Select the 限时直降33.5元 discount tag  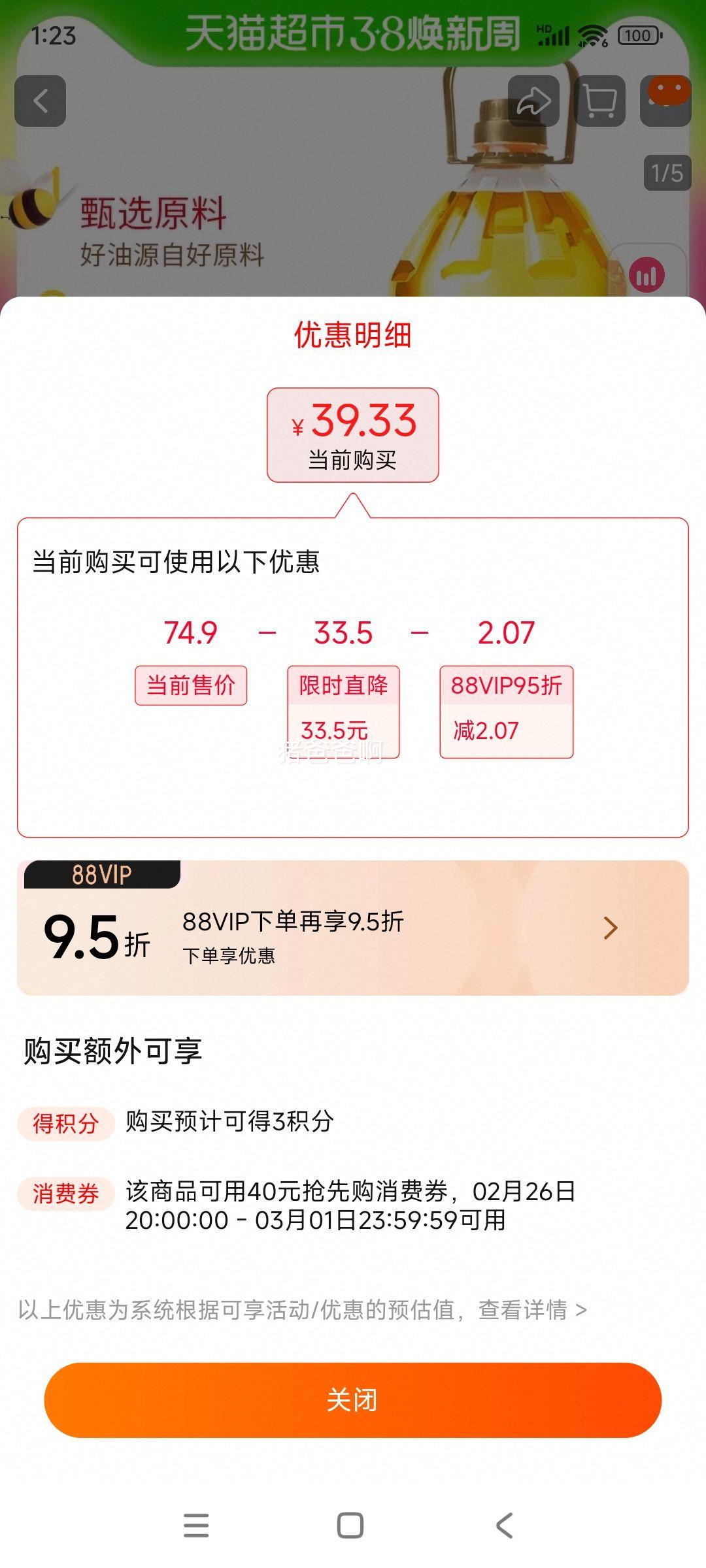[343, 709]
